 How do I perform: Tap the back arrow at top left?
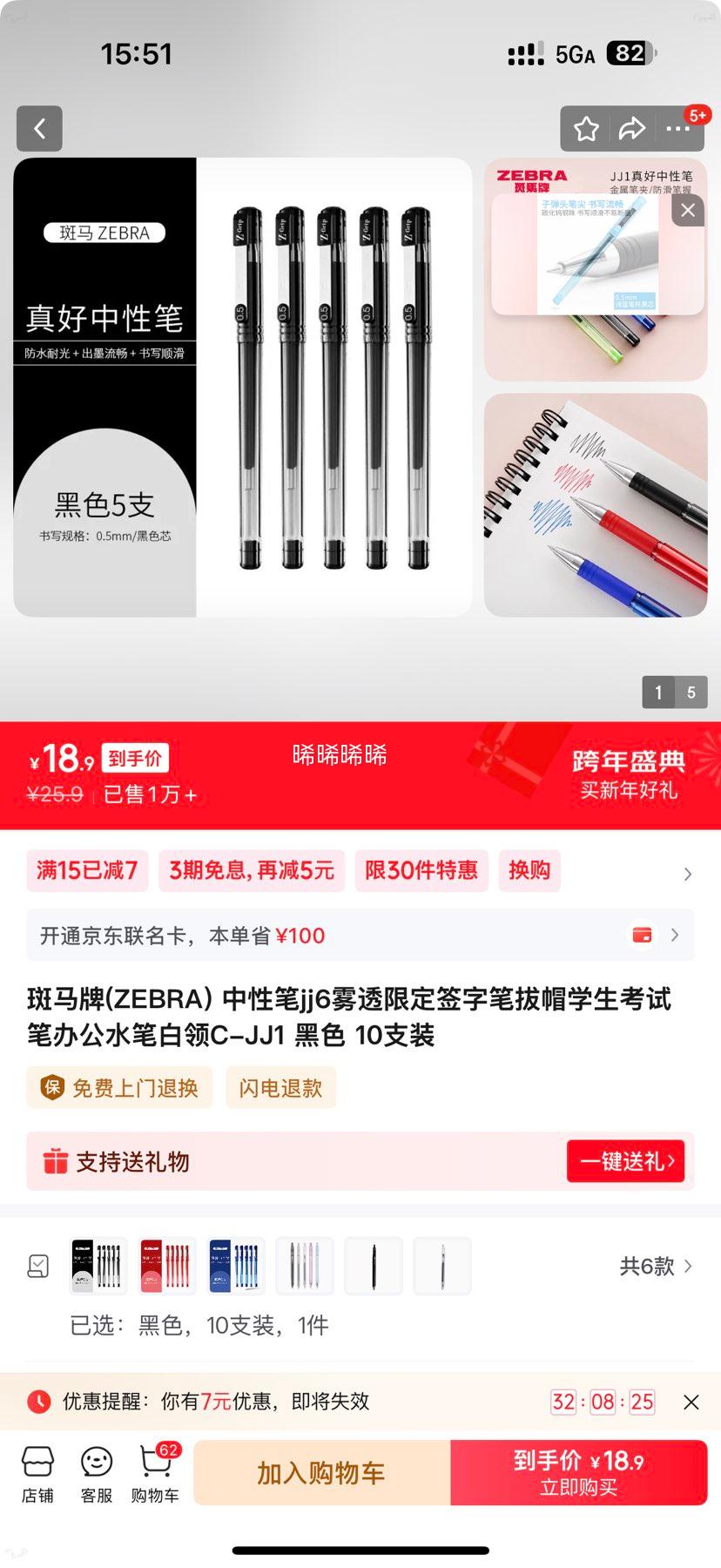click(39, 128)
